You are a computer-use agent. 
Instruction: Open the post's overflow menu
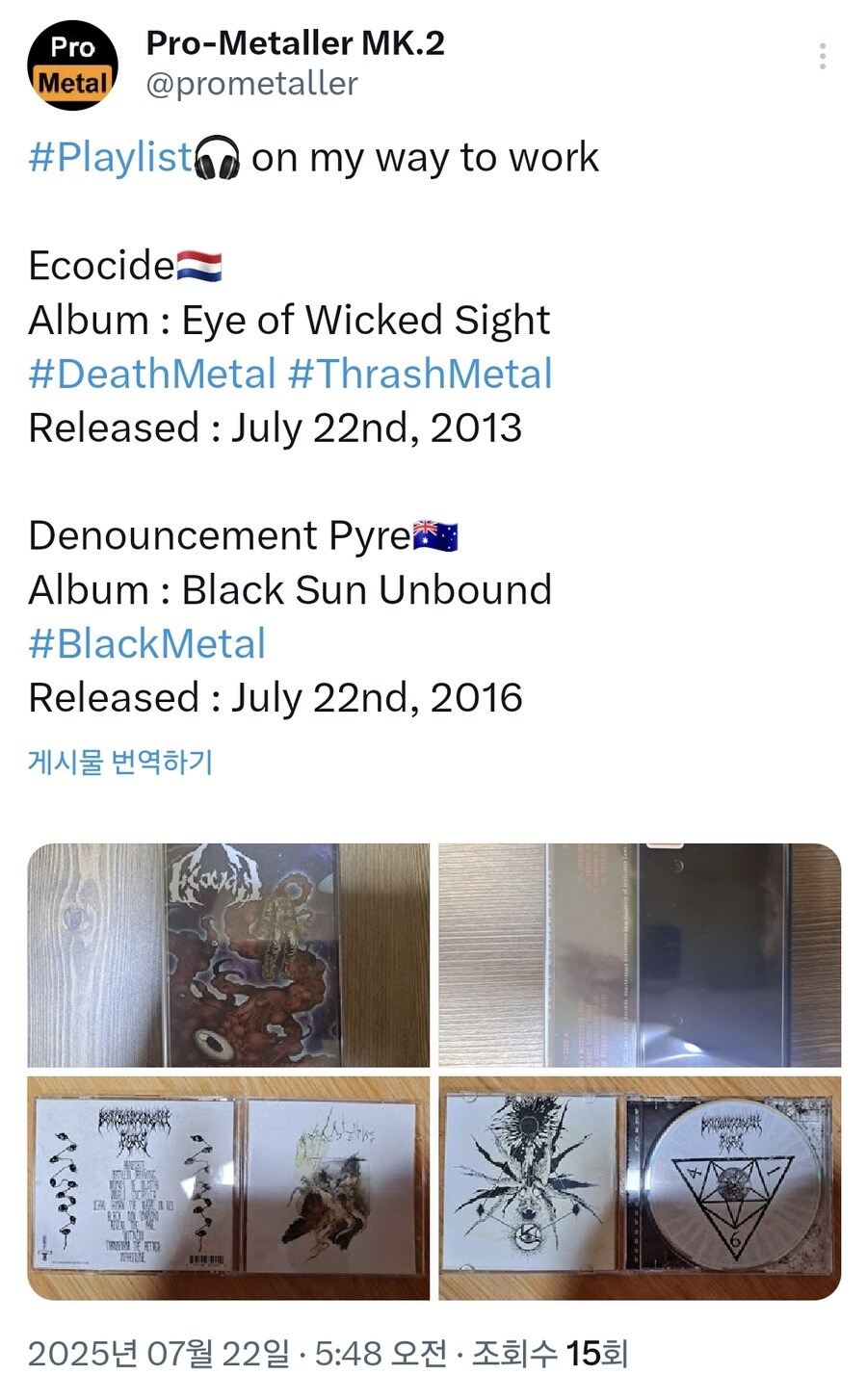822,56
